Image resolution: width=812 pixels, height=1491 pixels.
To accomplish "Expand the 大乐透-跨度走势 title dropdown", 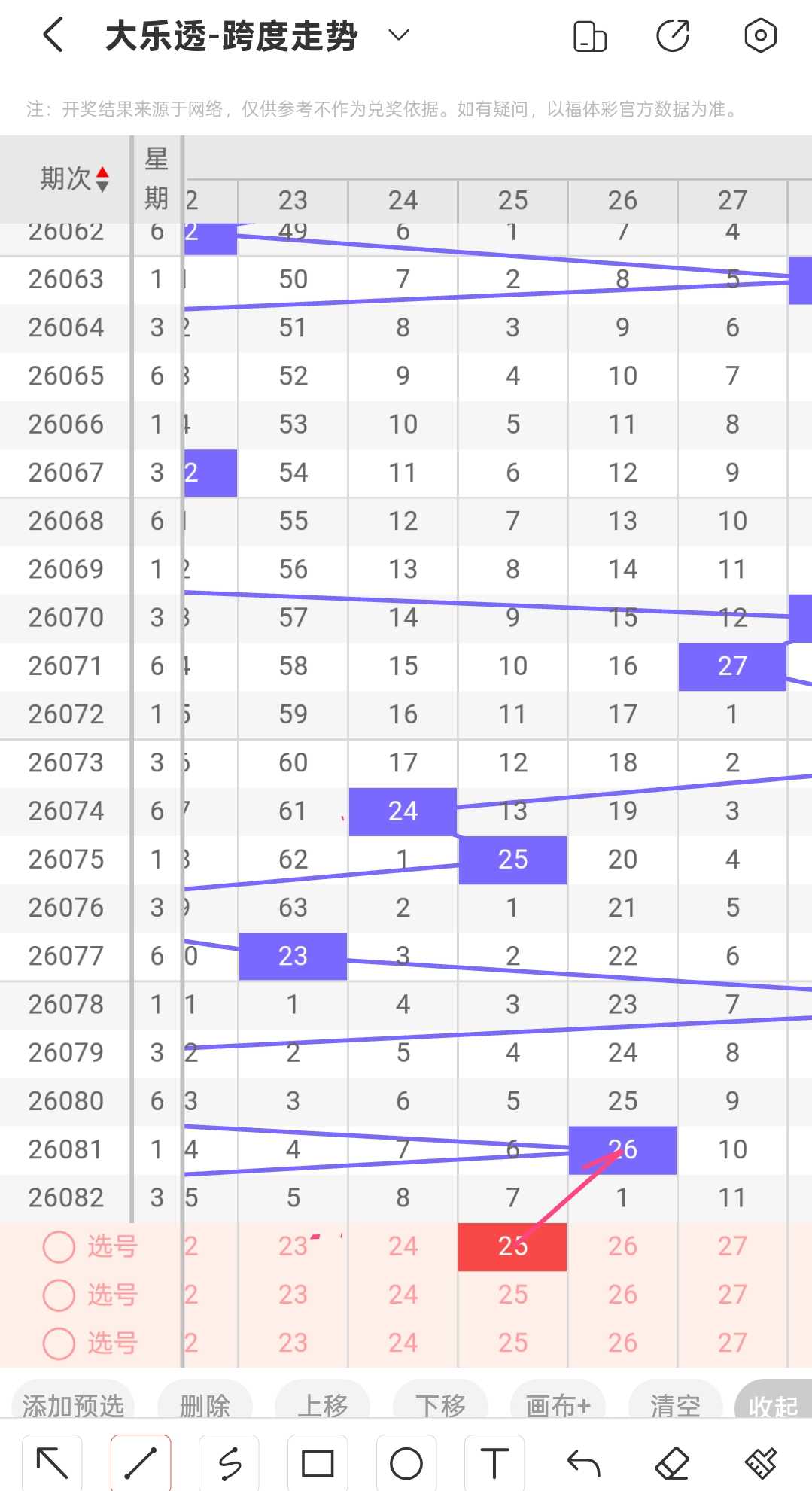I will (x=398, y=35).
